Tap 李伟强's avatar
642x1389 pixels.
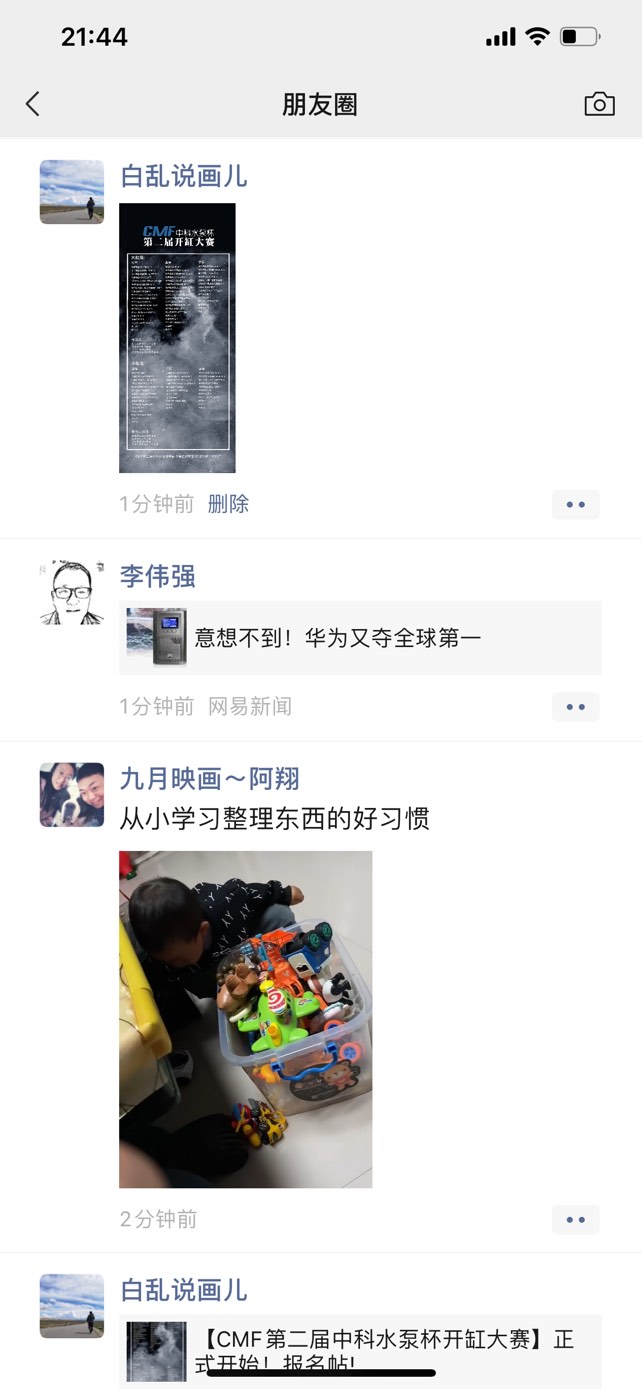point(72,594)
